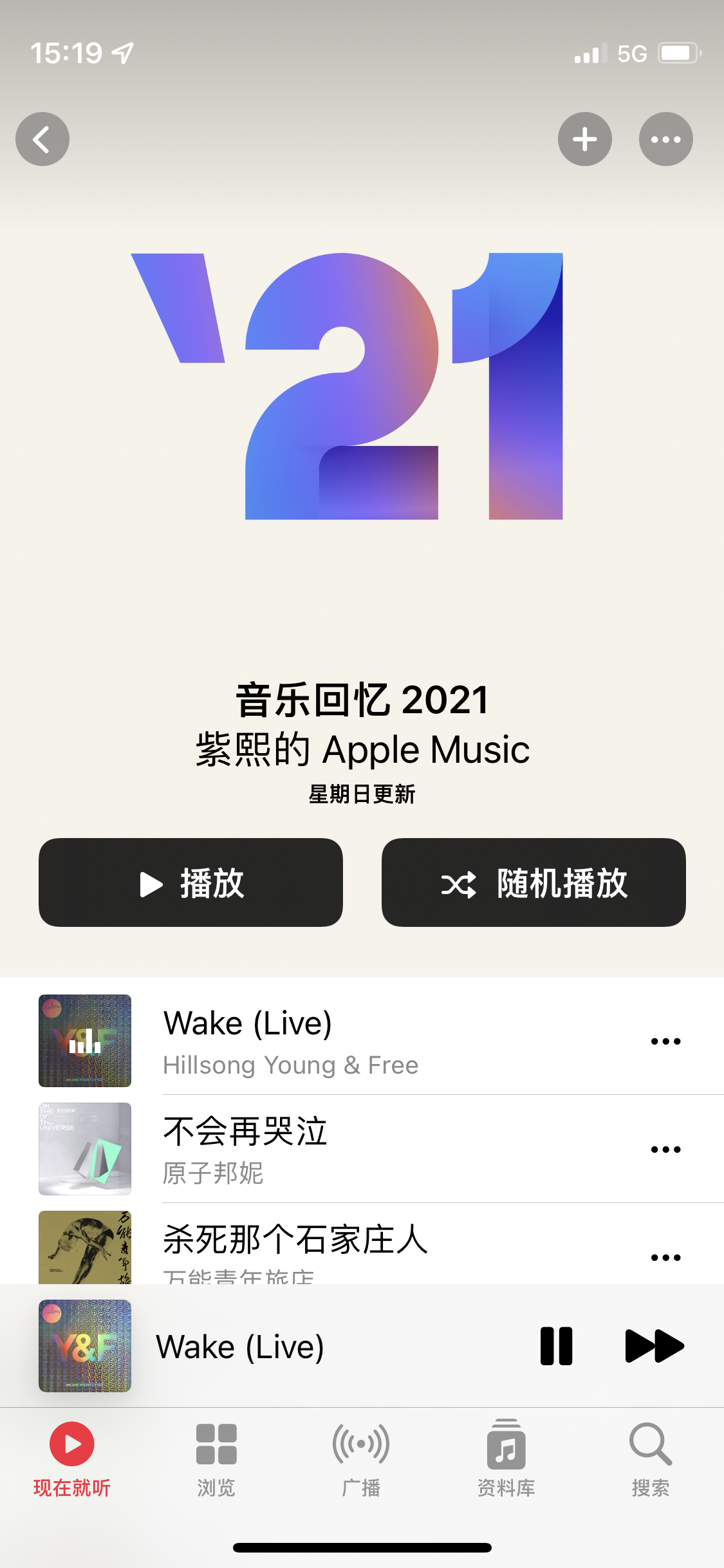This screenshot has height=1568, width=724.
Task: Open more options for Wake (Live) track
Action: pos(665,1041)
